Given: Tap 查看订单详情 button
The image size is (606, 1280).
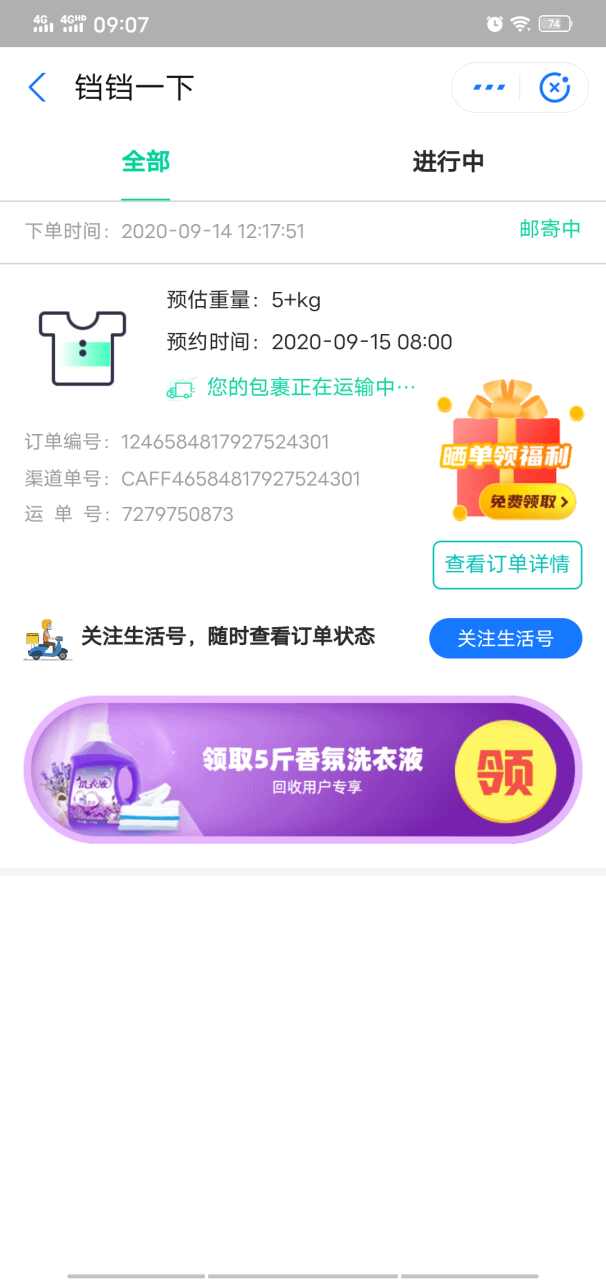Looking at the screenshot, I should (507, 564).
